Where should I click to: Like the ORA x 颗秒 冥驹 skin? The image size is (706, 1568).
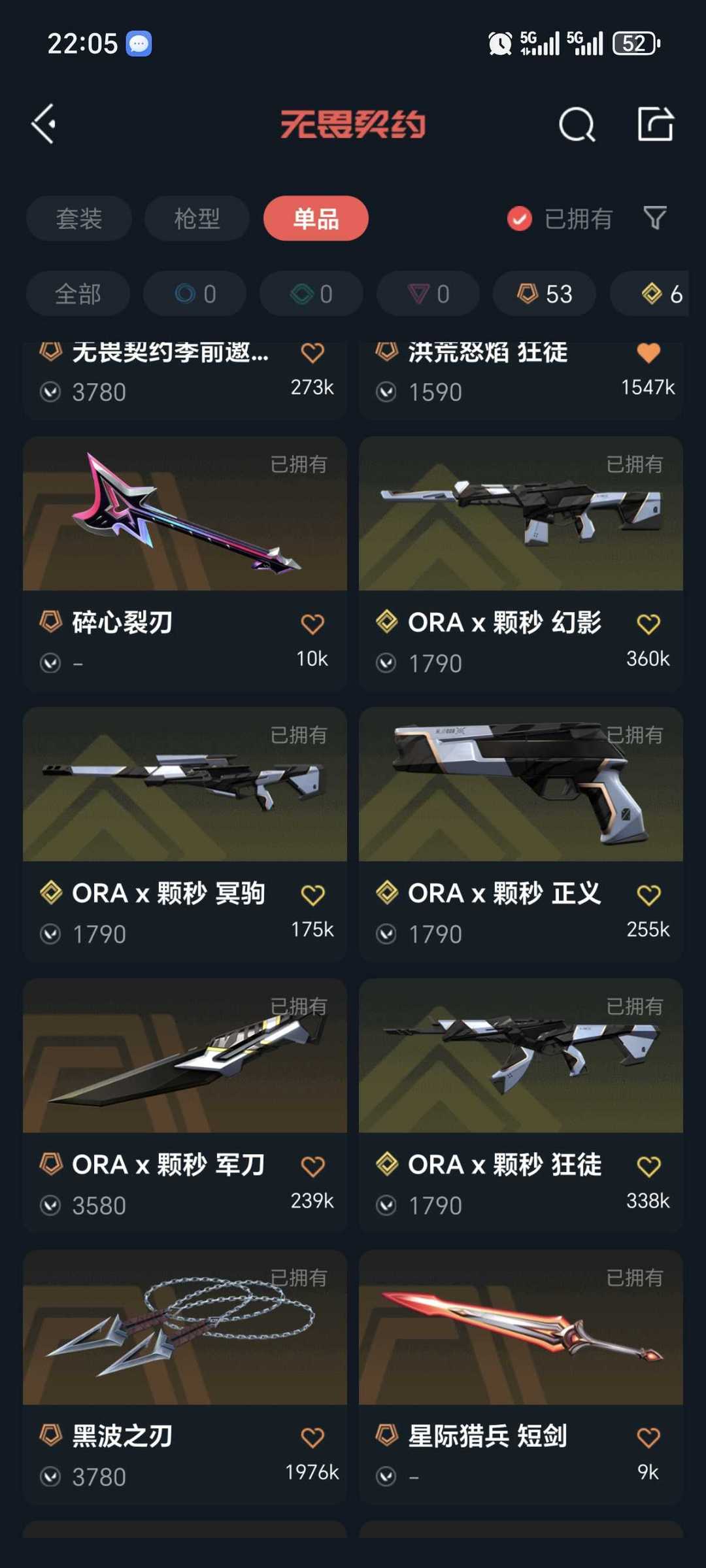pos(312,895)
